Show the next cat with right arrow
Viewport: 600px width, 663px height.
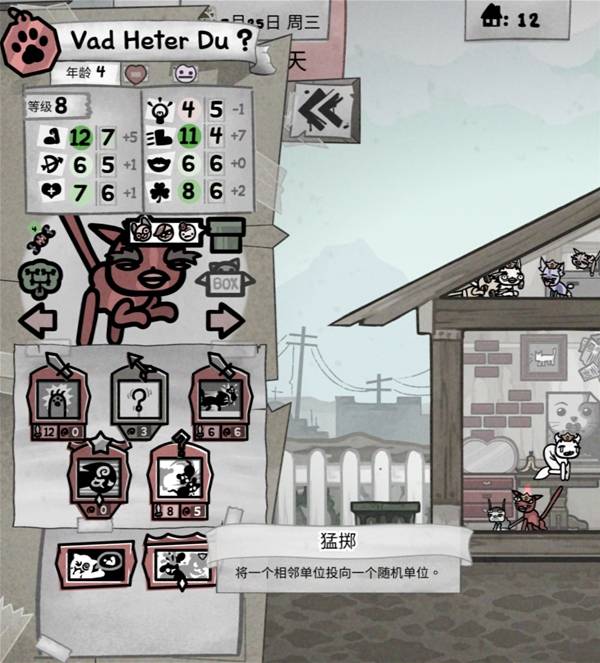click(x=225, y=321)
